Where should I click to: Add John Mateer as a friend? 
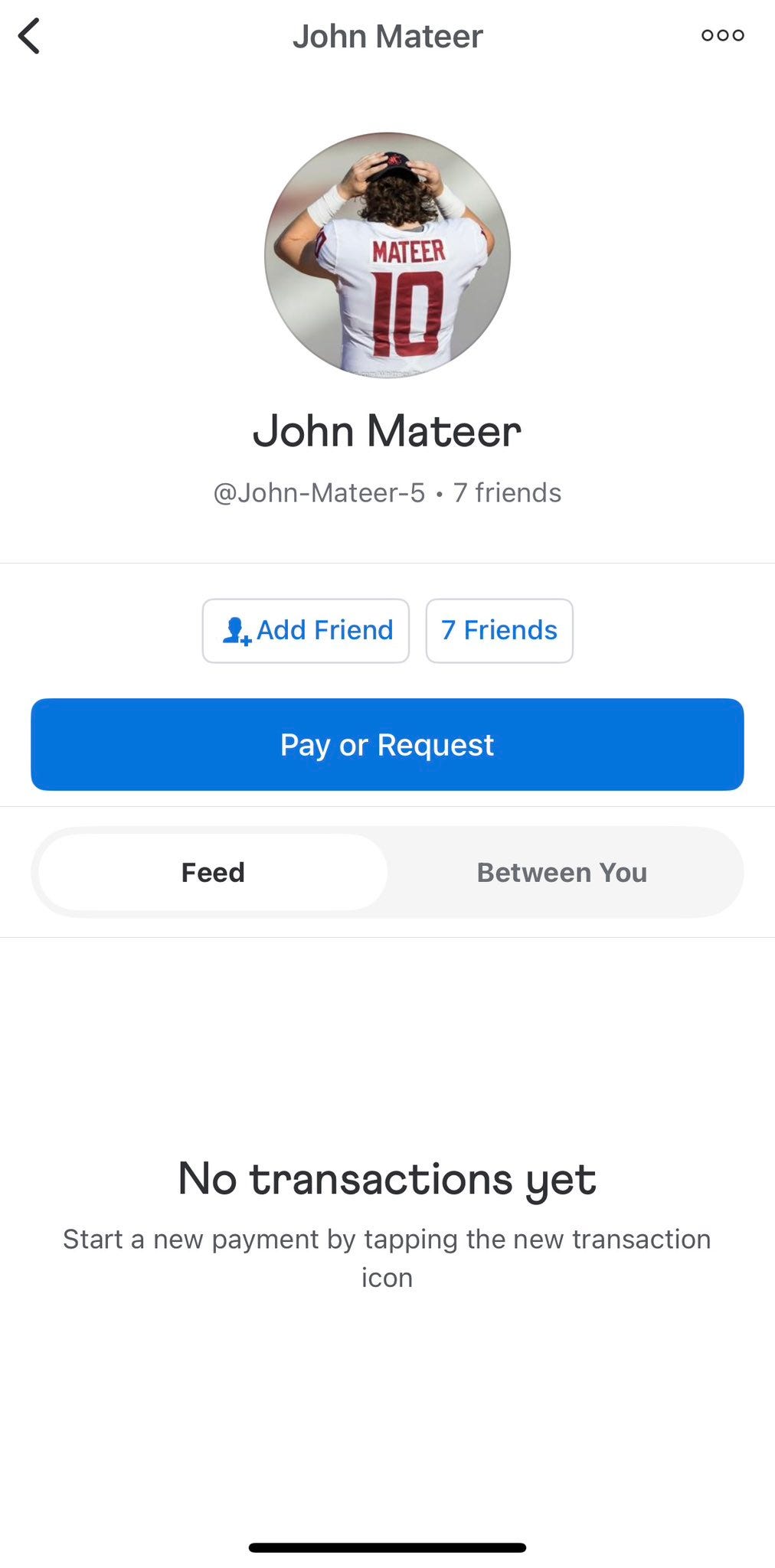306,631
